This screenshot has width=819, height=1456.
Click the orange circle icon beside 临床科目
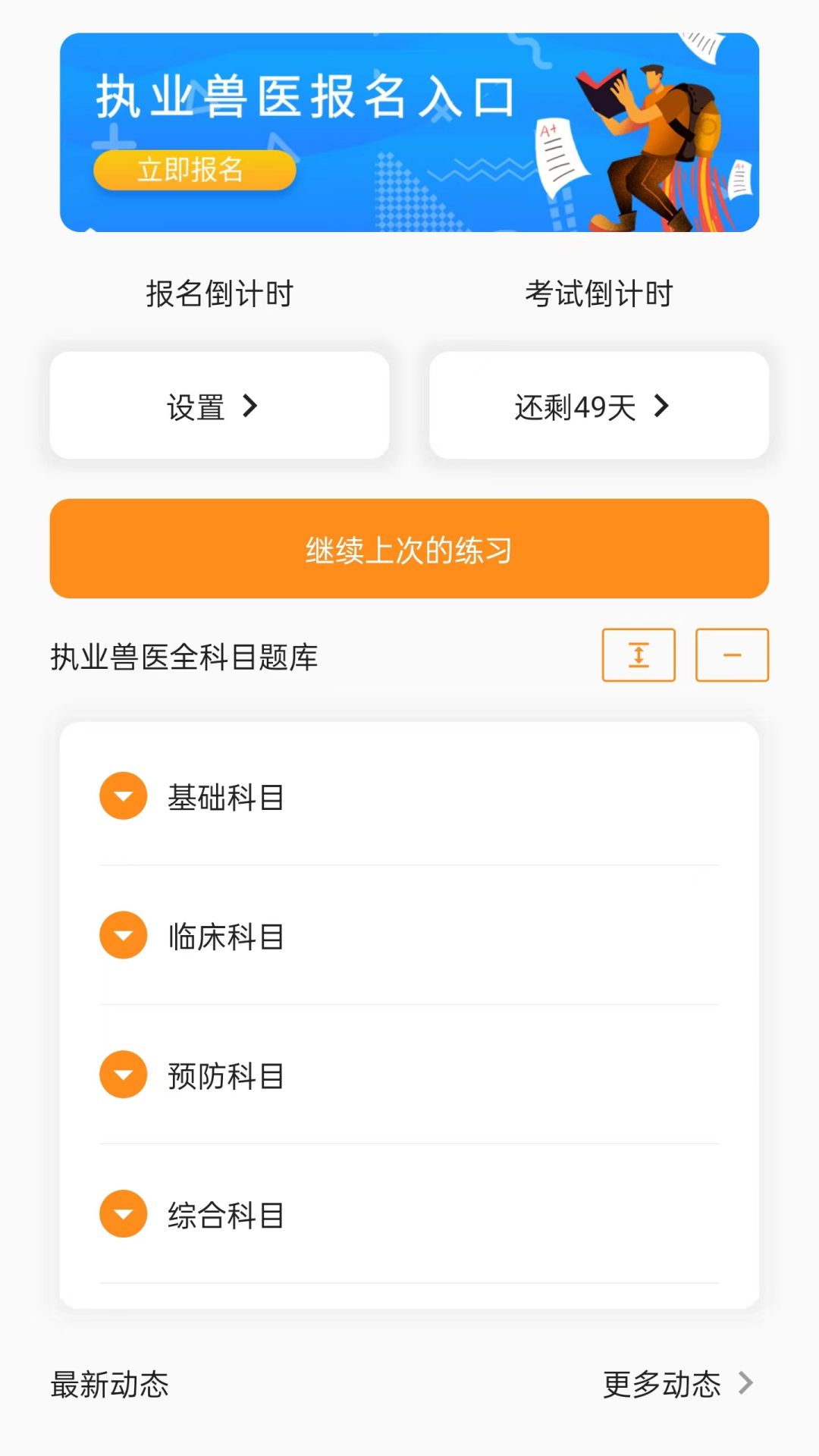coord(123,935)
